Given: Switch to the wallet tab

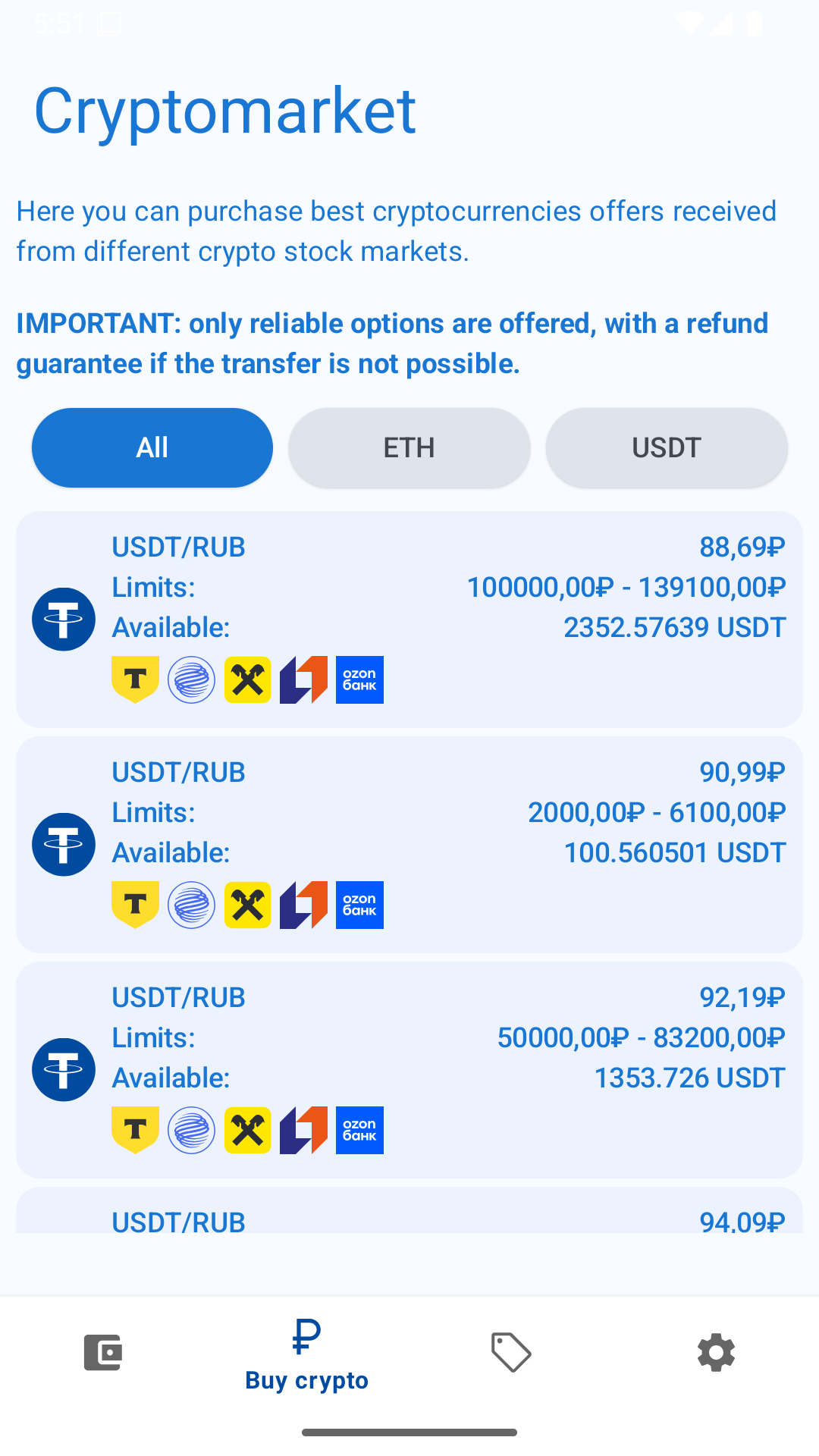Looking at the screenshot, I should click(102, 1353).
